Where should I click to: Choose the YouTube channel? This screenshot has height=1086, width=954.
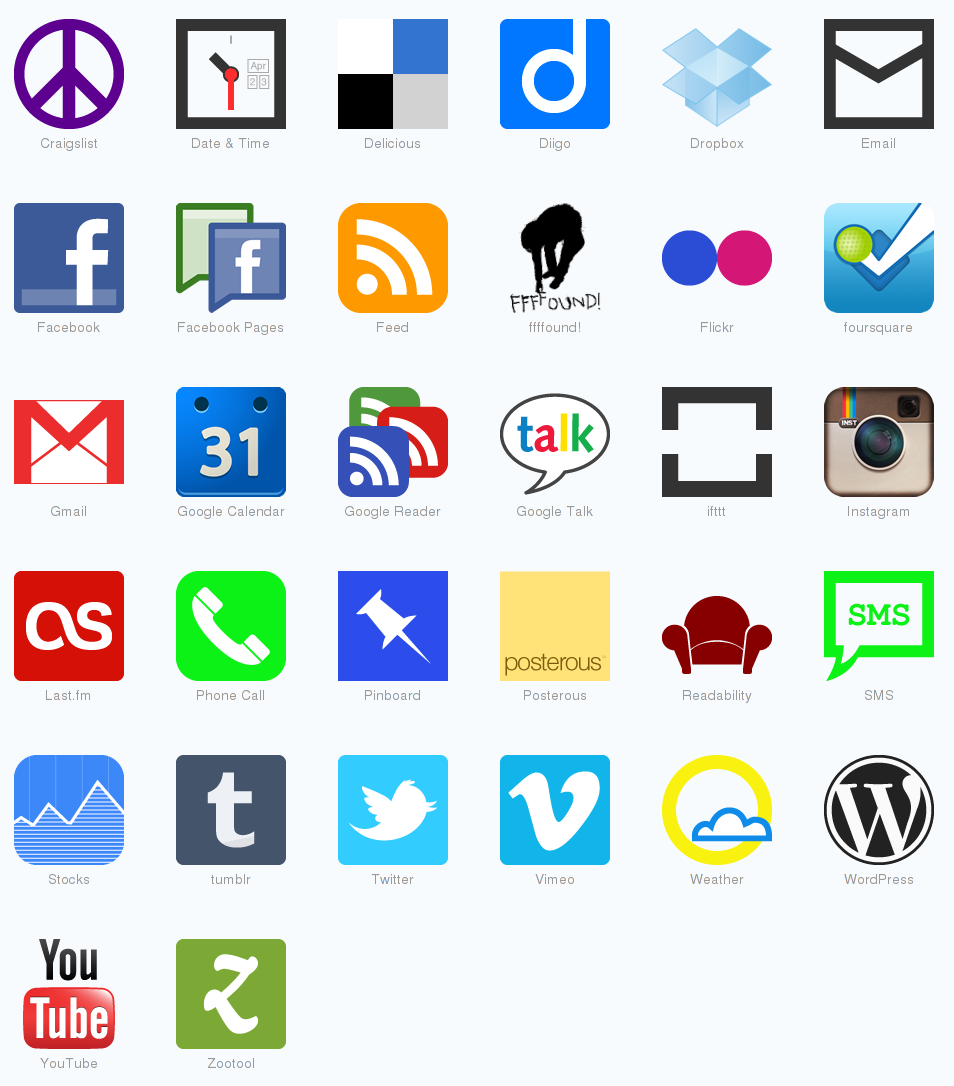69,994
